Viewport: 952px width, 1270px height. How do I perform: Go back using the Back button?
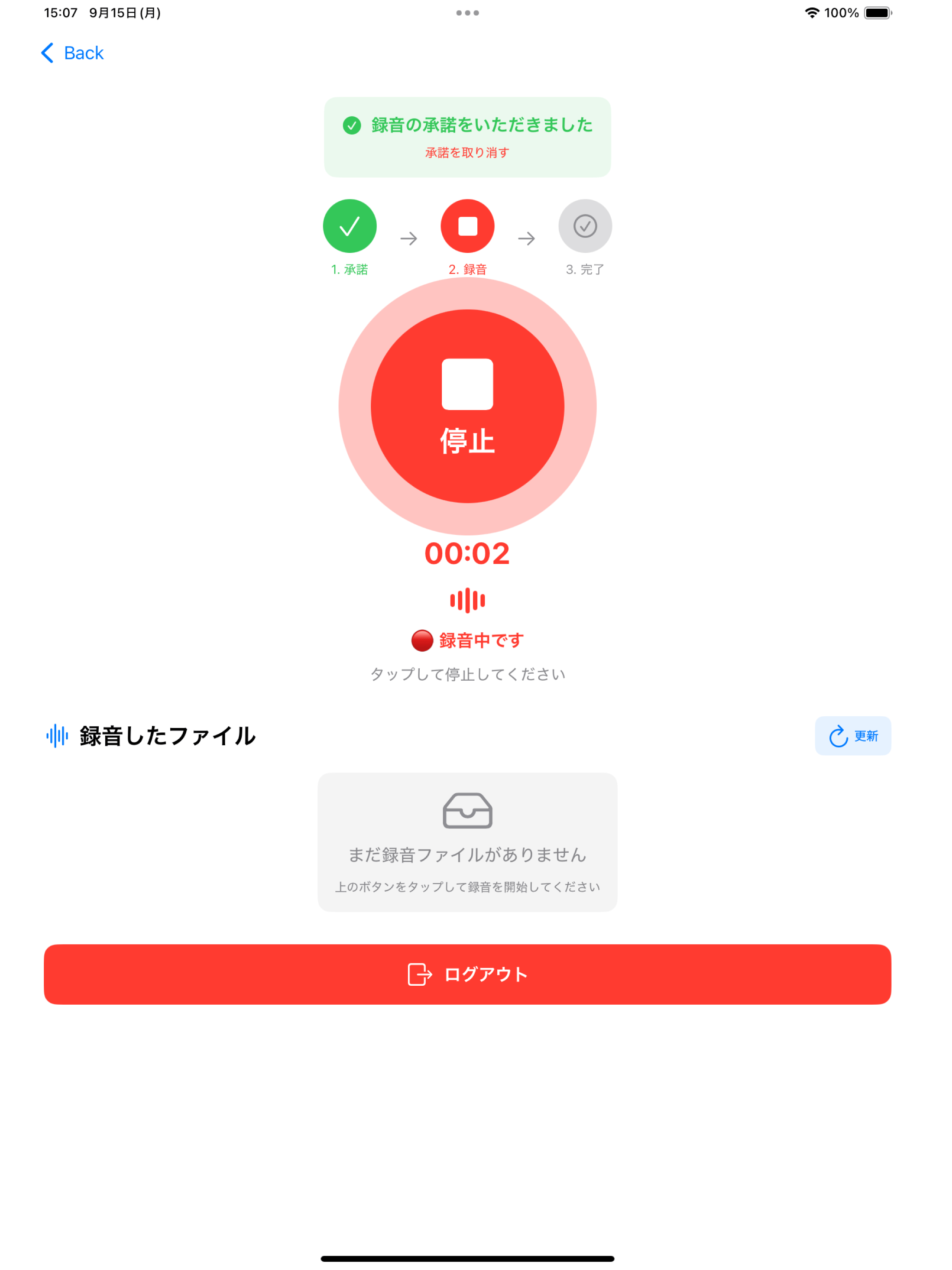pyautogui.click(x=73, y=54)
